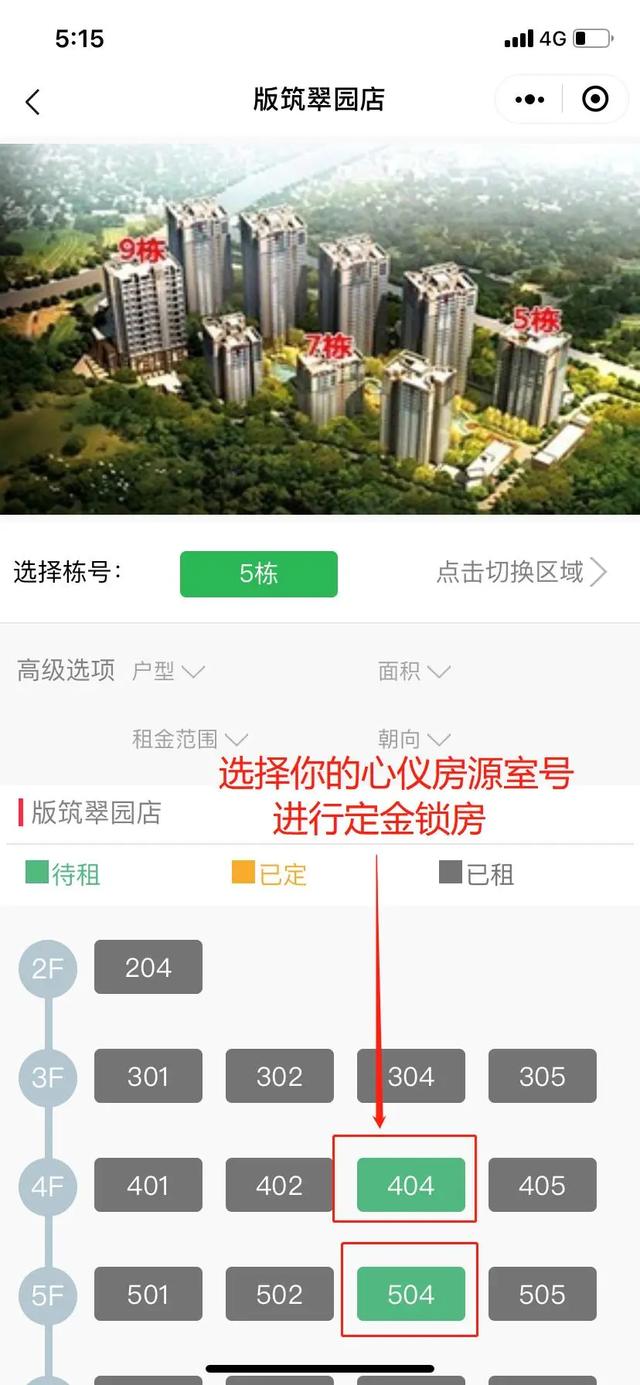This screenshot has width=640, height=1385.
Task: Tap room 502 on the 5F row
Action: (x=279, y=1294)
